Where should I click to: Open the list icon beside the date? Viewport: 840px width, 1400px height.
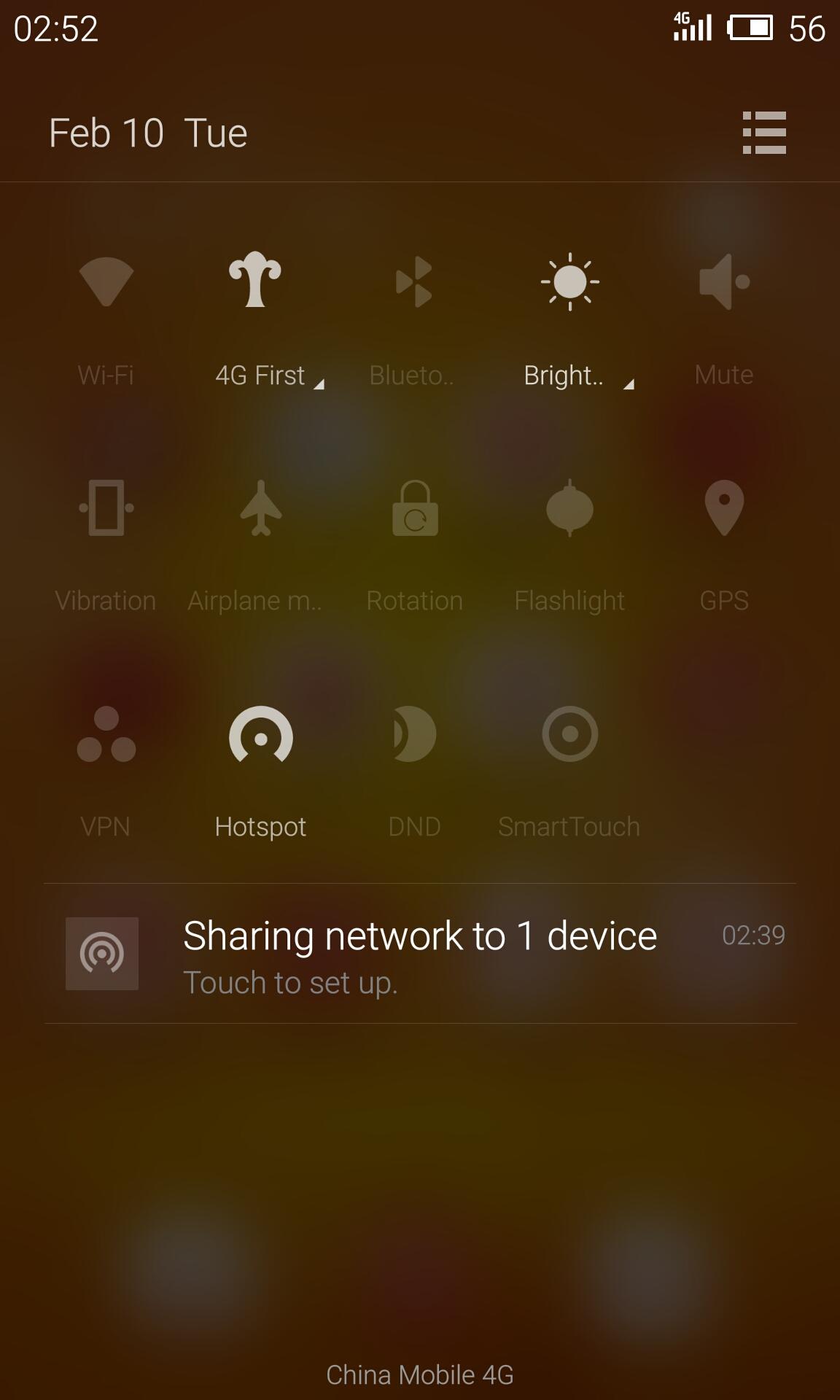coord(764,133)
